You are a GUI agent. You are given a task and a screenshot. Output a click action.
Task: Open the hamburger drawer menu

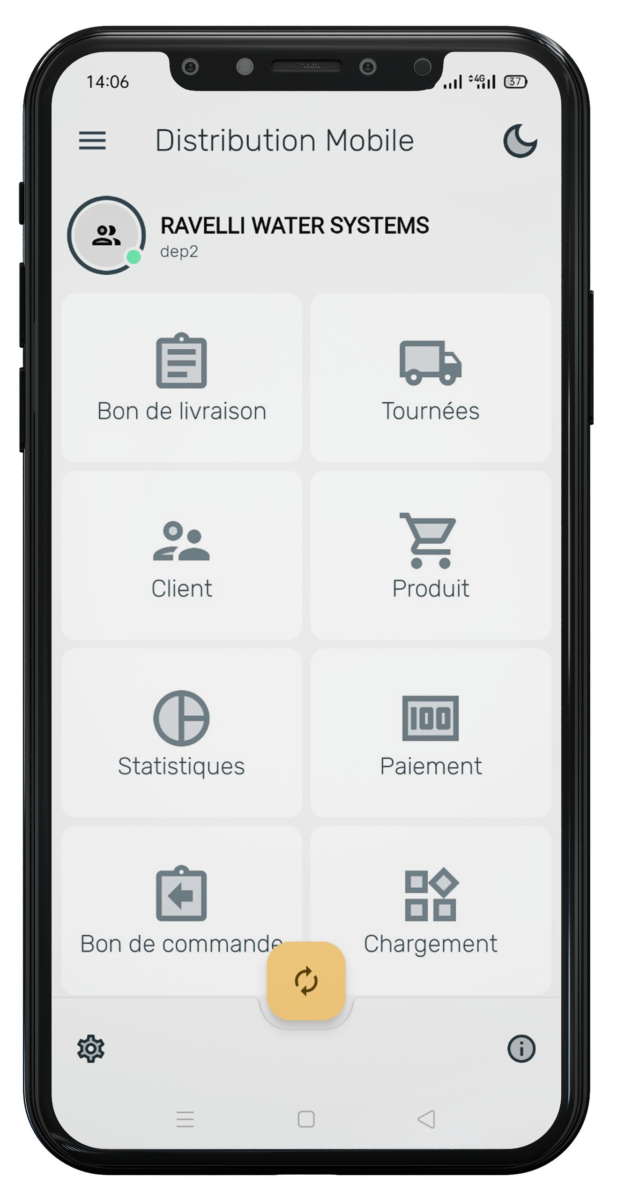(x=92, y=141)
